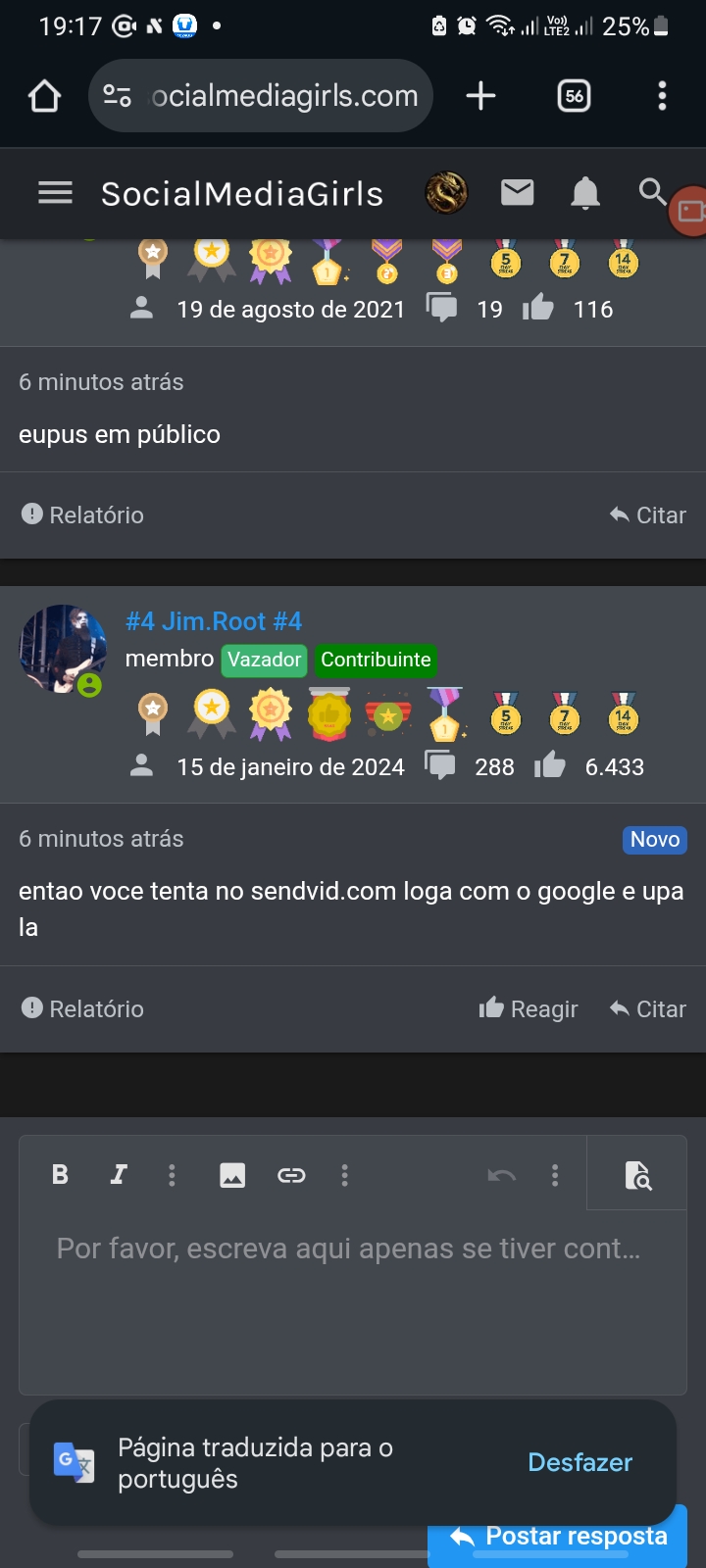
Task: Open the account avatar menu
Action: point(446,193)
